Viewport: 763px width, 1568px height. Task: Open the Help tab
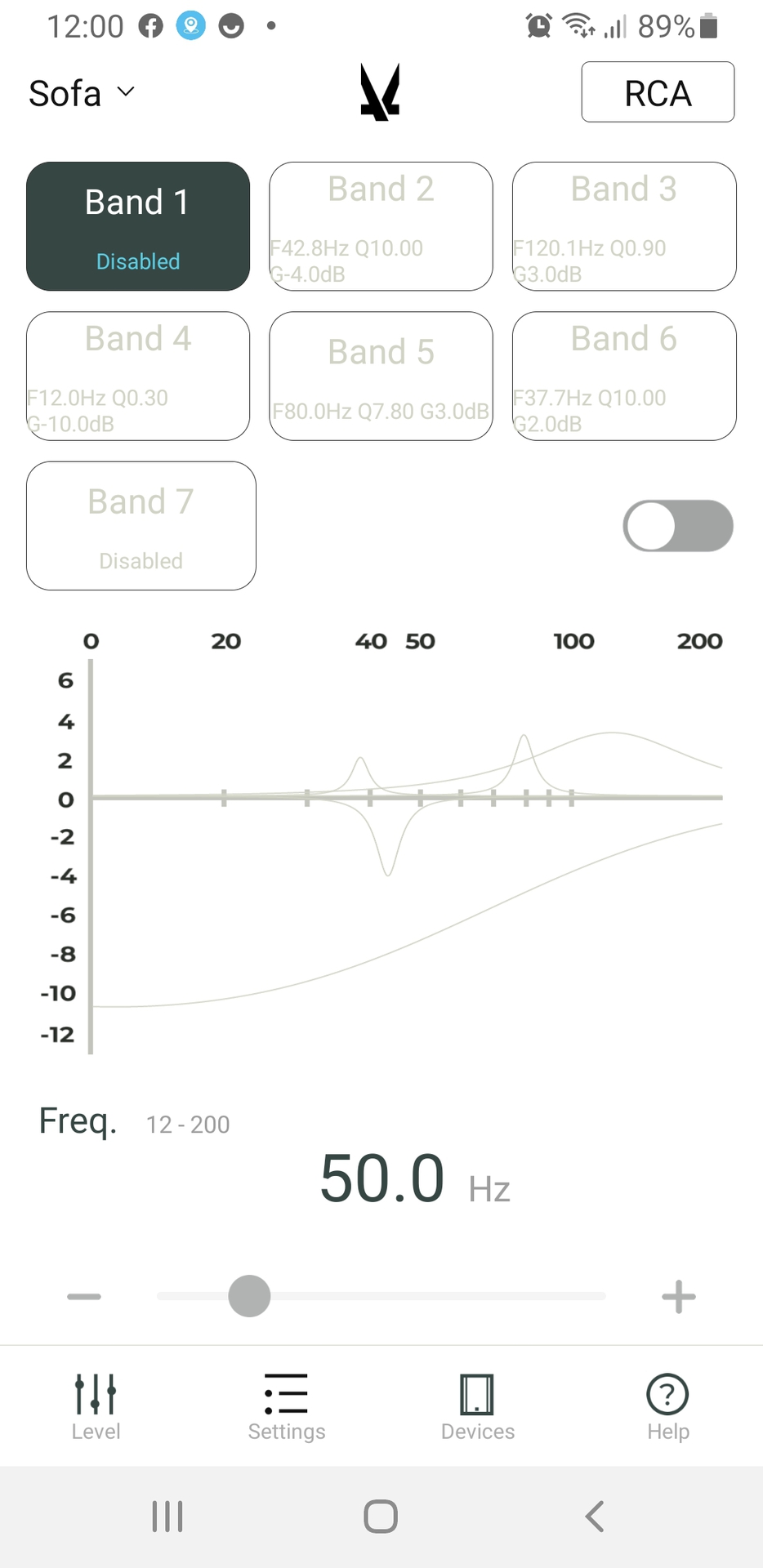(x=668, y=1406)
